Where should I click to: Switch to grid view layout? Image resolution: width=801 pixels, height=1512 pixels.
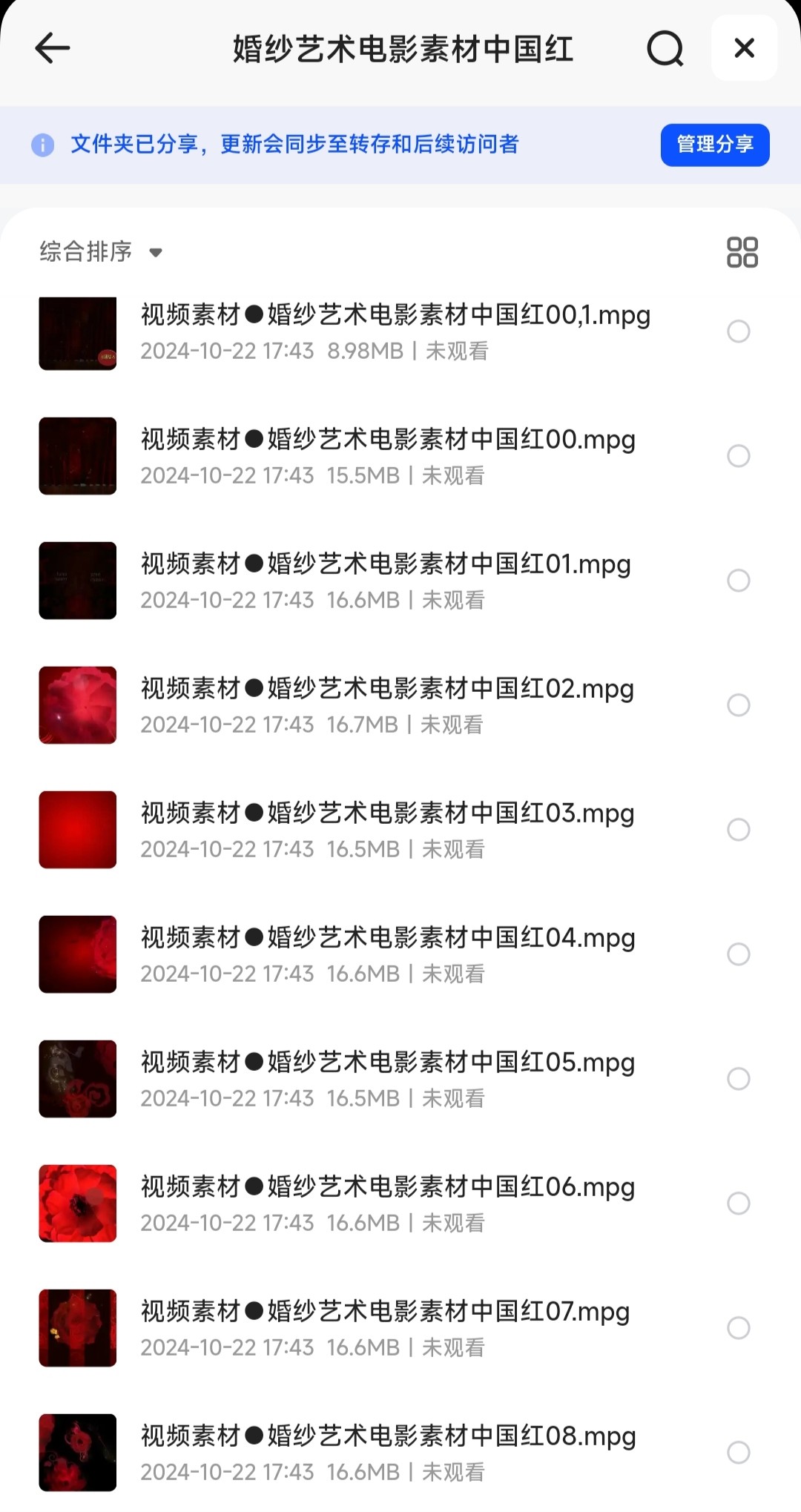click(742, 252)
